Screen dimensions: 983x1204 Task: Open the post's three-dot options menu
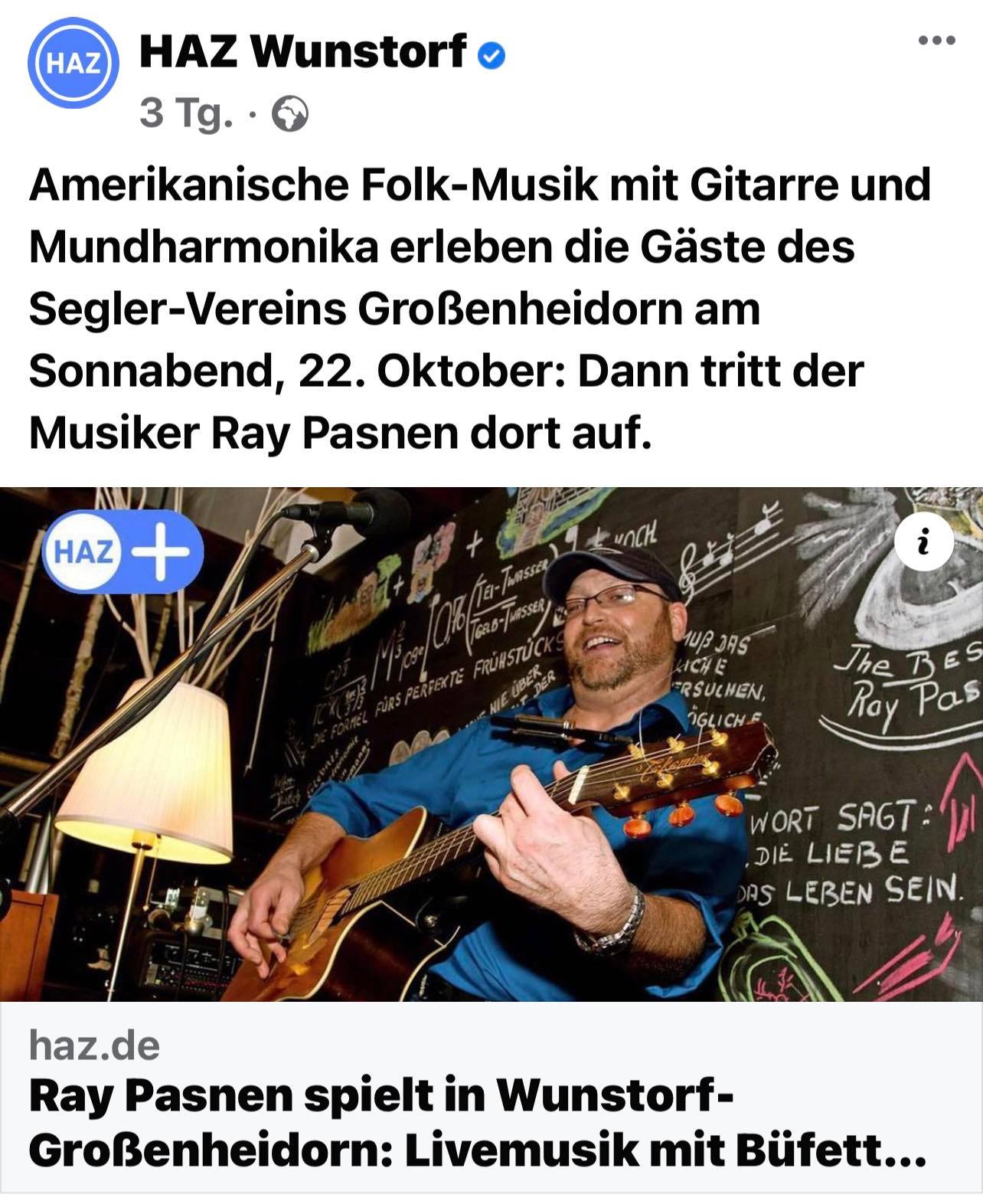[x=937, y=41]
